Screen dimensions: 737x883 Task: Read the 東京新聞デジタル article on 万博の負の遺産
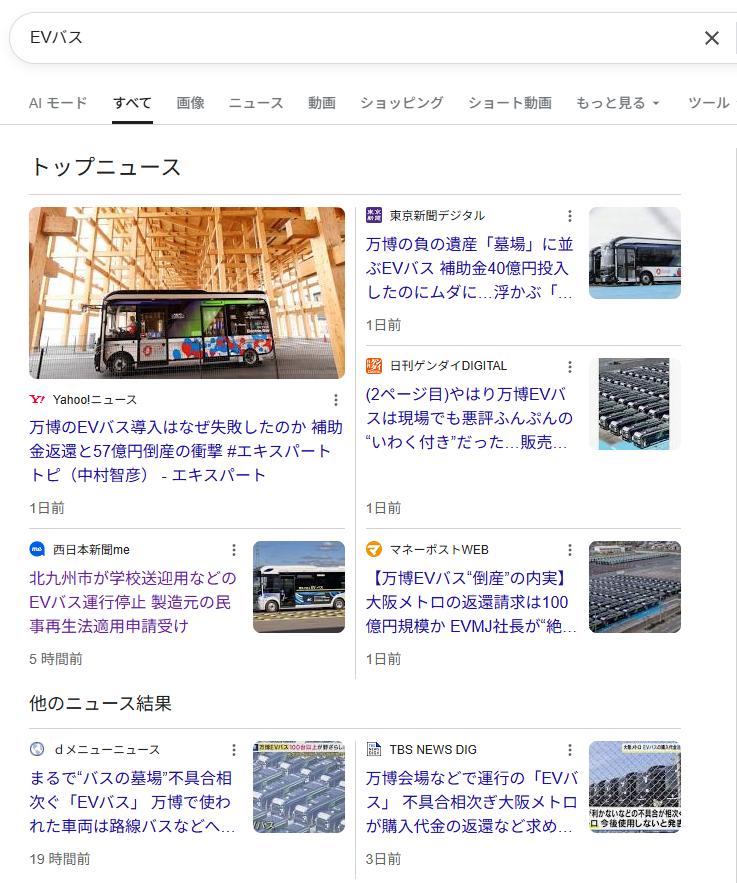[470, 268]
